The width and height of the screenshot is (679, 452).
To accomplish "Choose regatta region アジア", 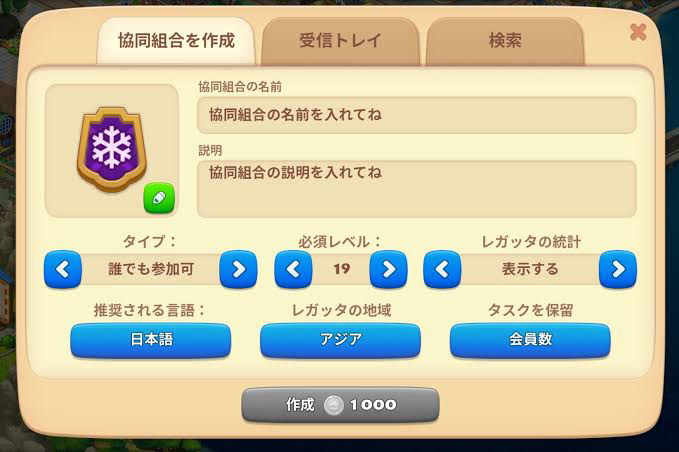I will click(x=340, y=340).
